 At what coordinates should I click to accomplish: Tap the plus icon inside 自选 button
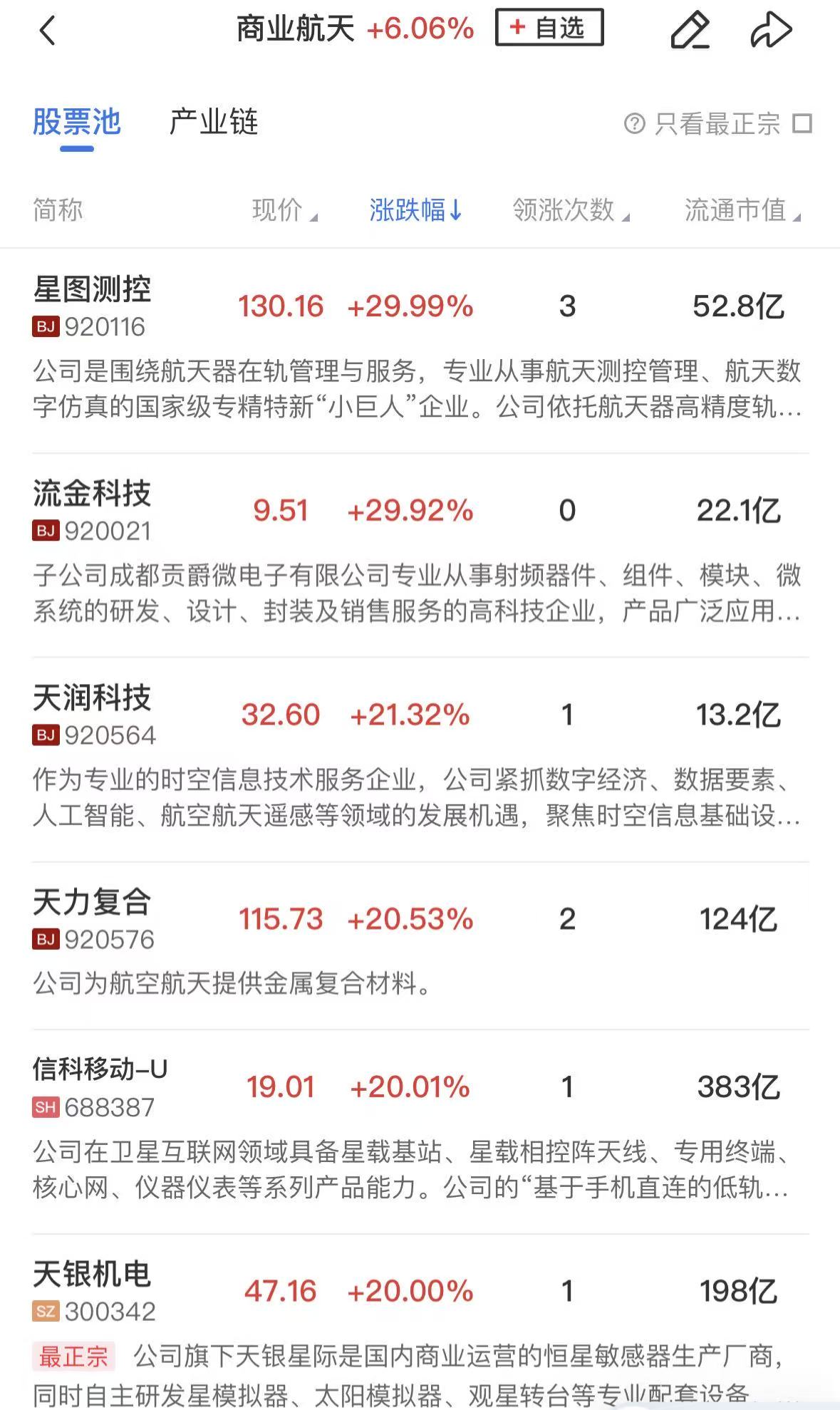point(518,26)
